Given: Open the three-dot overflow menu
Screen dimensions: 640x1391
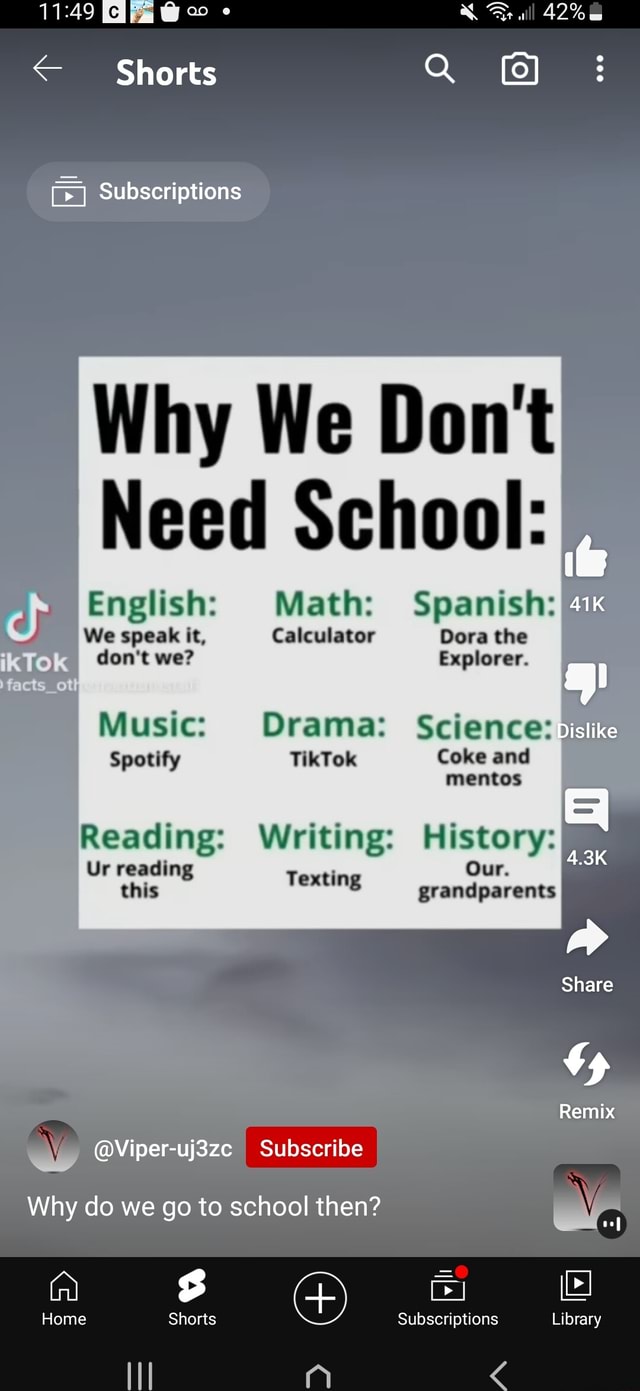Looking at the screenshot, I should (599, 69).
